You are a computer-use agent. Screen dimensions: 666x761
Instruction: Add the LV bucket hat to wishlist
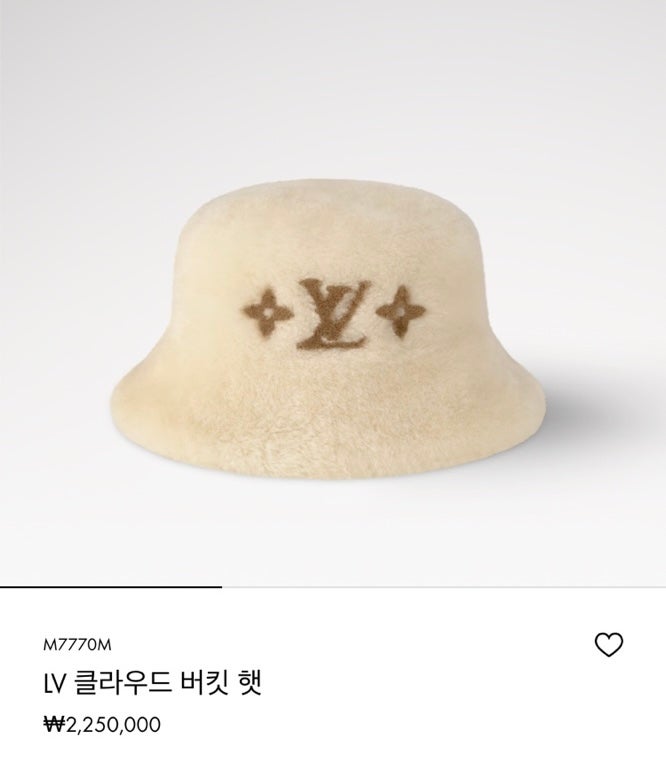tap(609, 645)
